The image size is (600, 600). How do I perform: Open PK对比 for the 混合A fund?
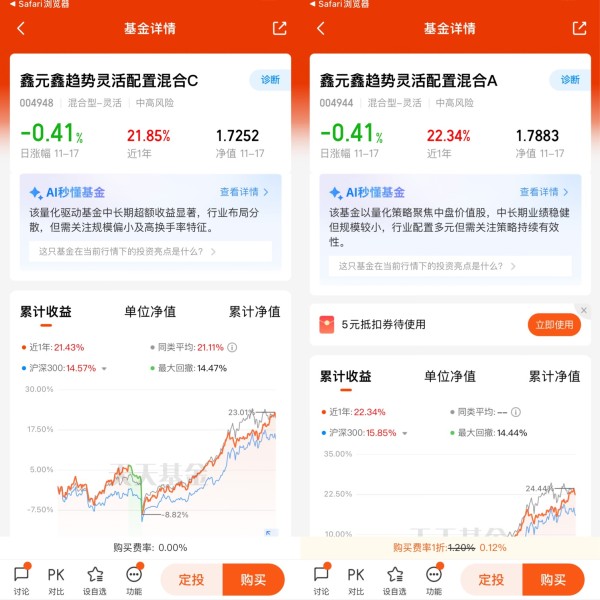(x=356, y=580)
